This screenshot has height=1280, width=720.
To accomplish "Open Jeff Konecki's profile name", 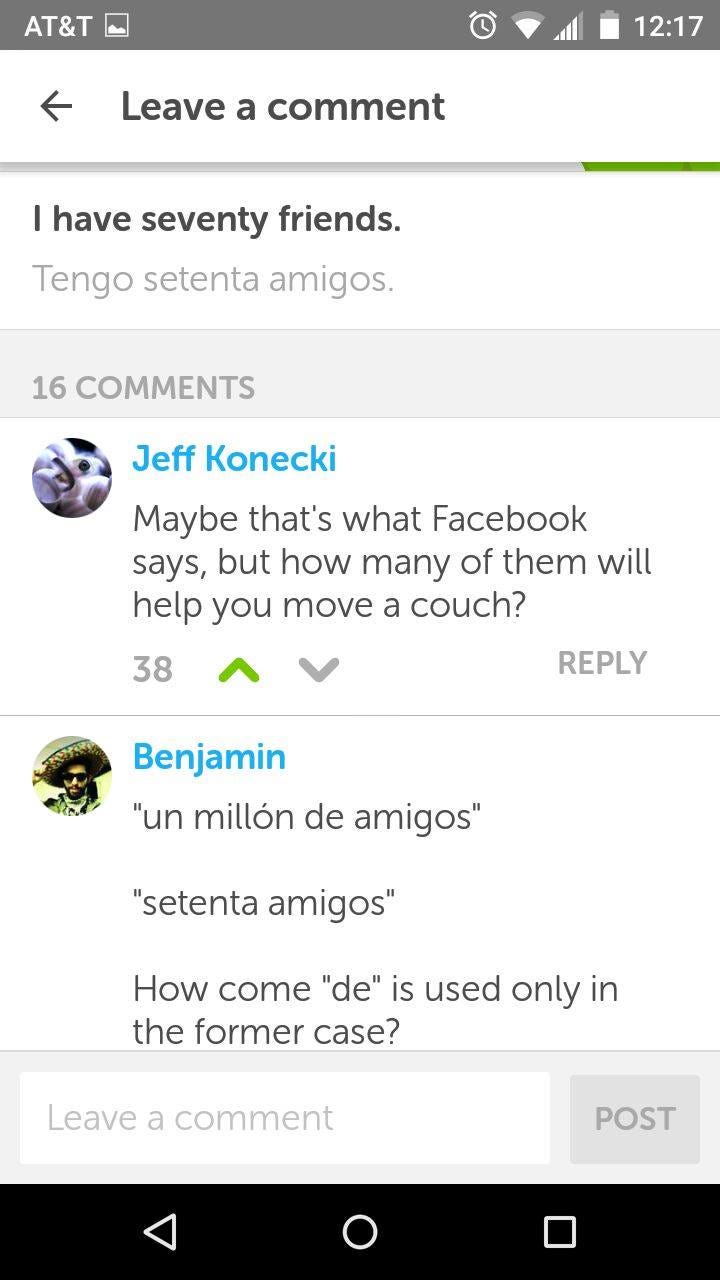I will point(234,459).
